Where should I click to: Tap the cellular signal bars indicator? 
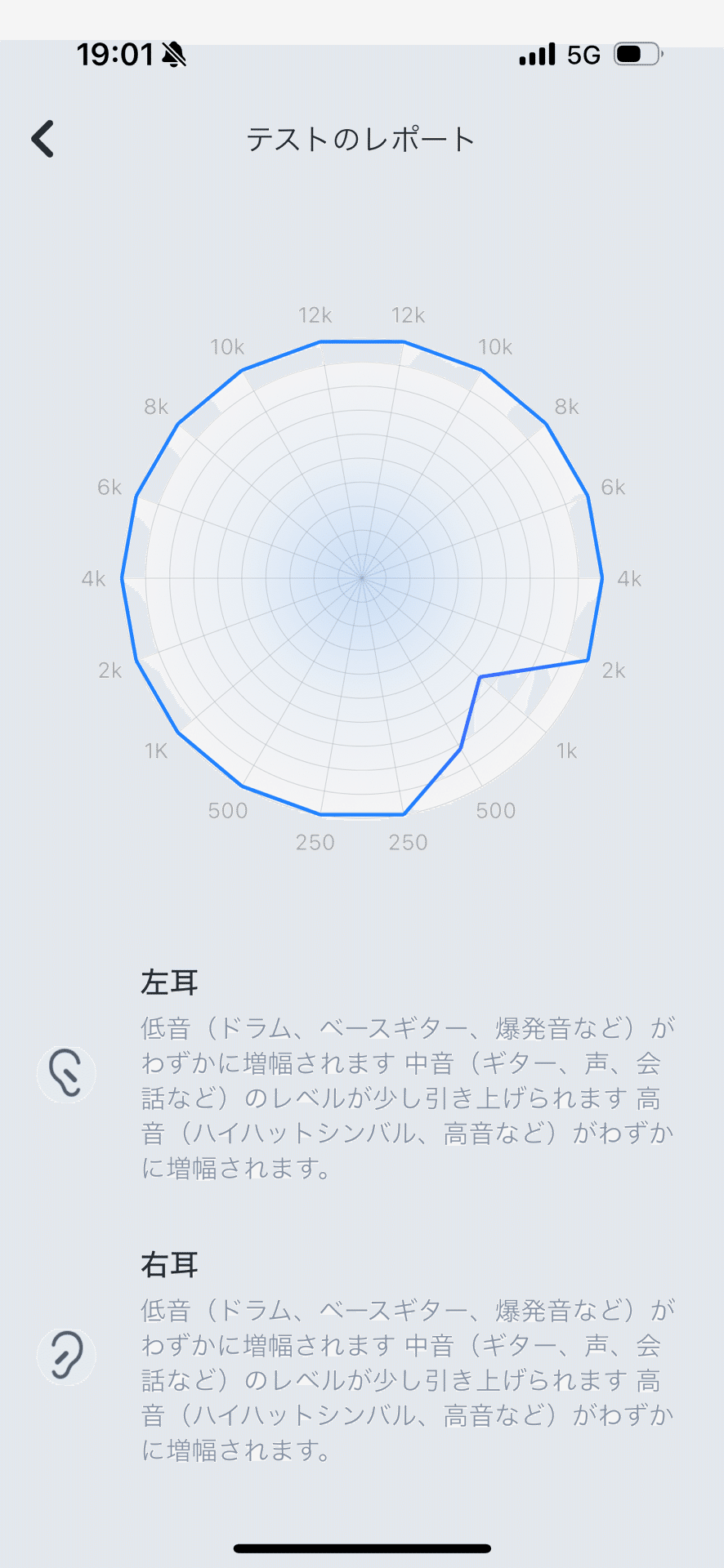(x=535, y=53)
